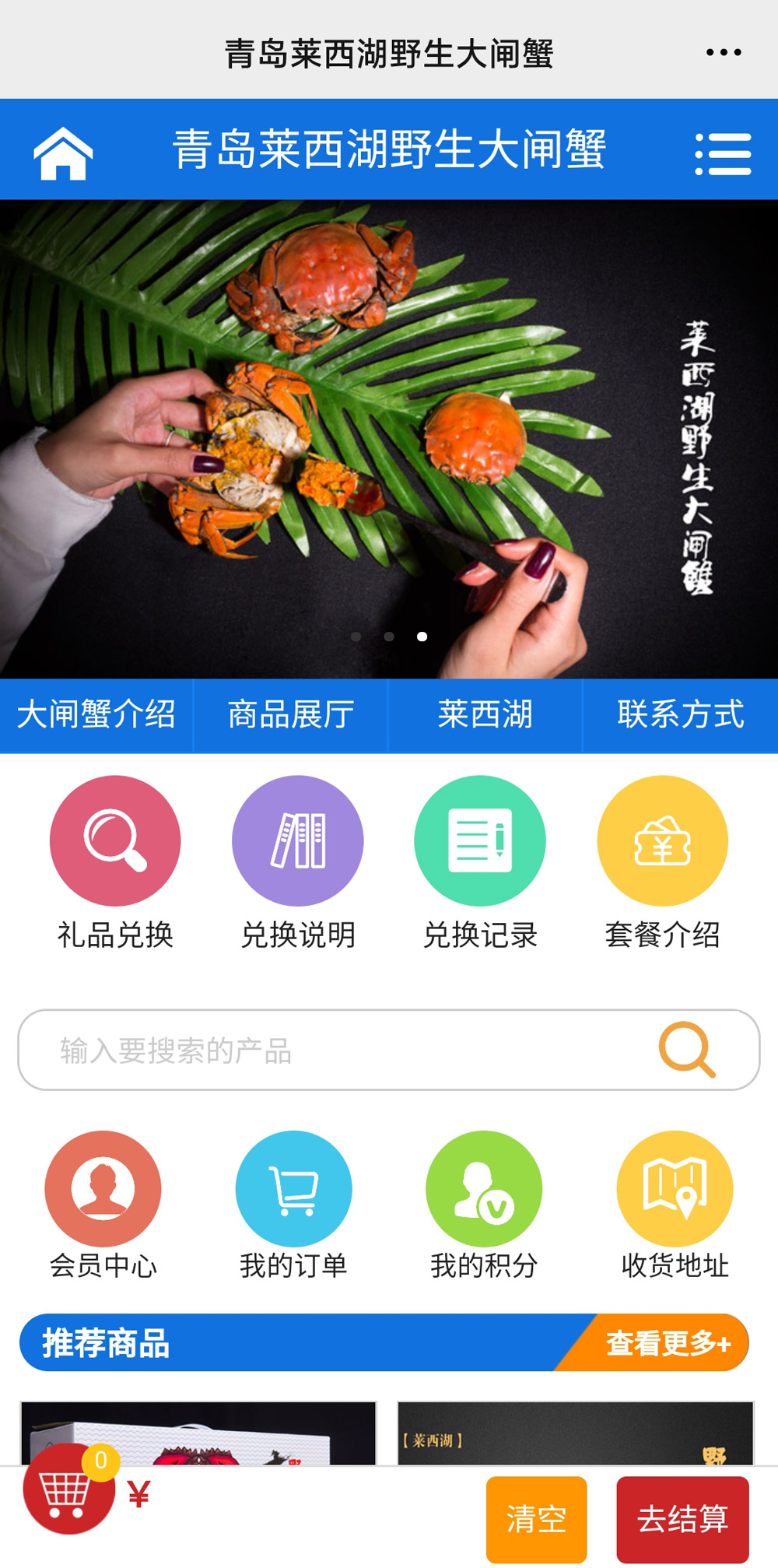Open 我的订单 my orders

(293, 1189)
